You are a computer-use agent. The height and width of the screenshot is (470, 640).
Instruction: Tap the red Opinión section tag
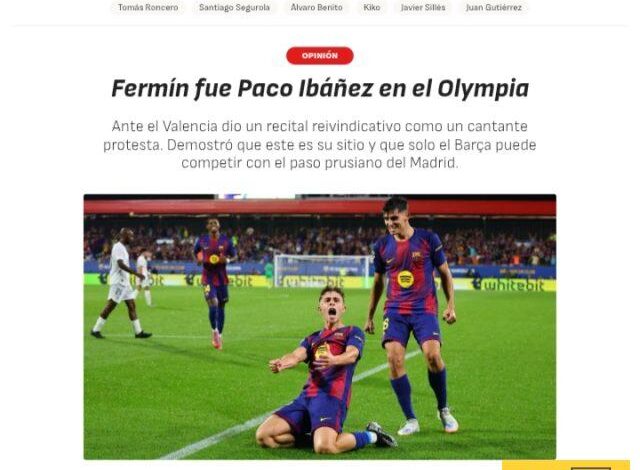319,56
